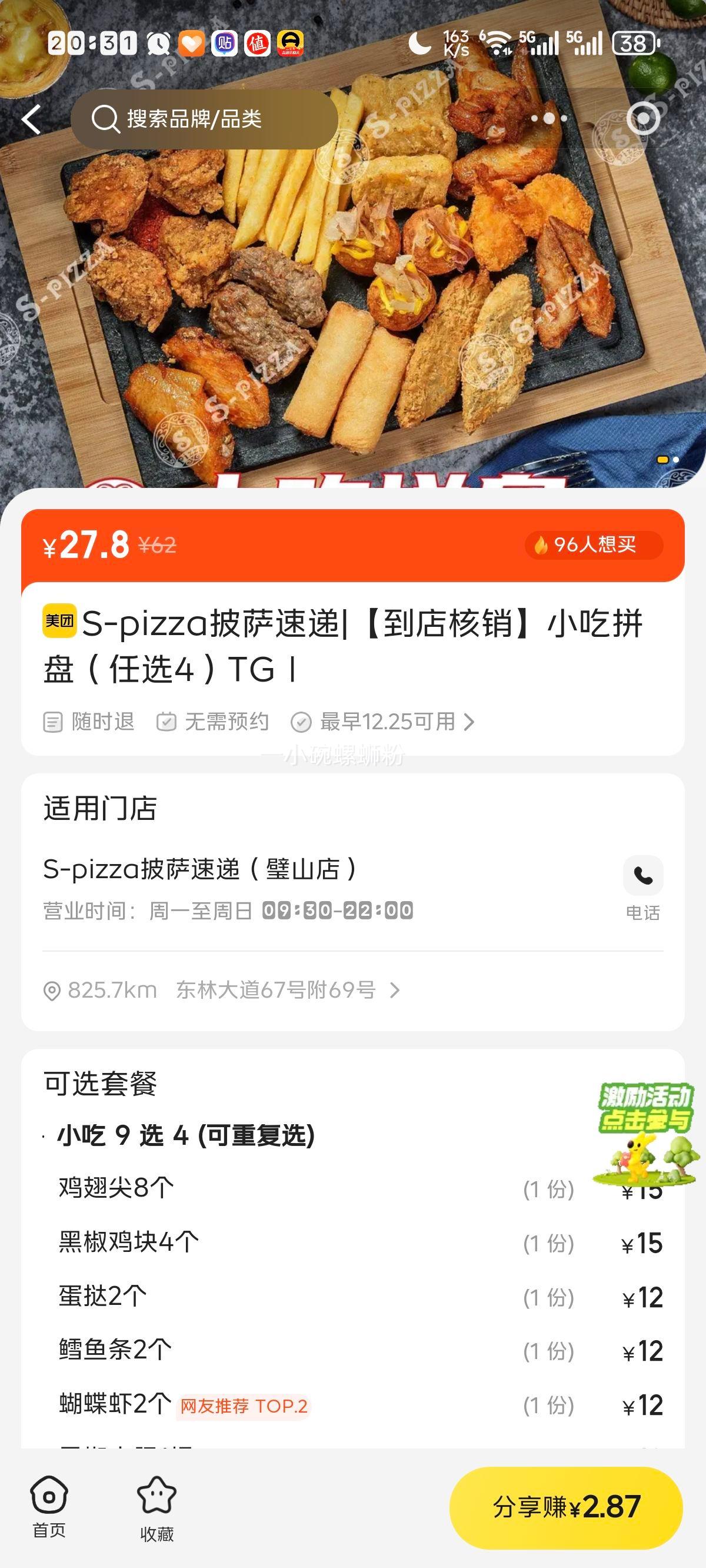The height and width of the screenshot is (1568, 706).
Task: Open the more options ellipsis menu
Action: coord(547,119)
